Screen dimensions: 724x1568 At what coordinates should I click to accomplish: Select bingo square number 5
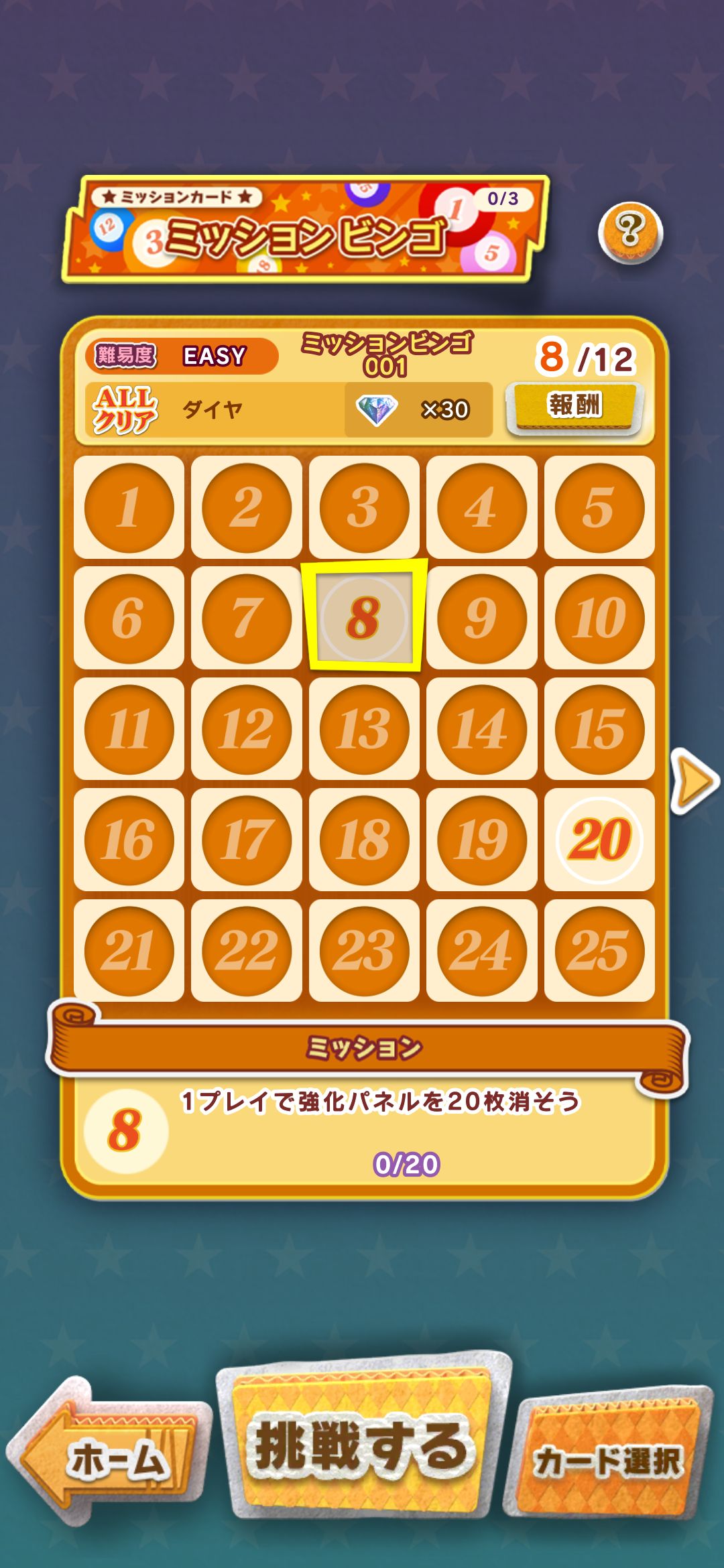(599, 507)
